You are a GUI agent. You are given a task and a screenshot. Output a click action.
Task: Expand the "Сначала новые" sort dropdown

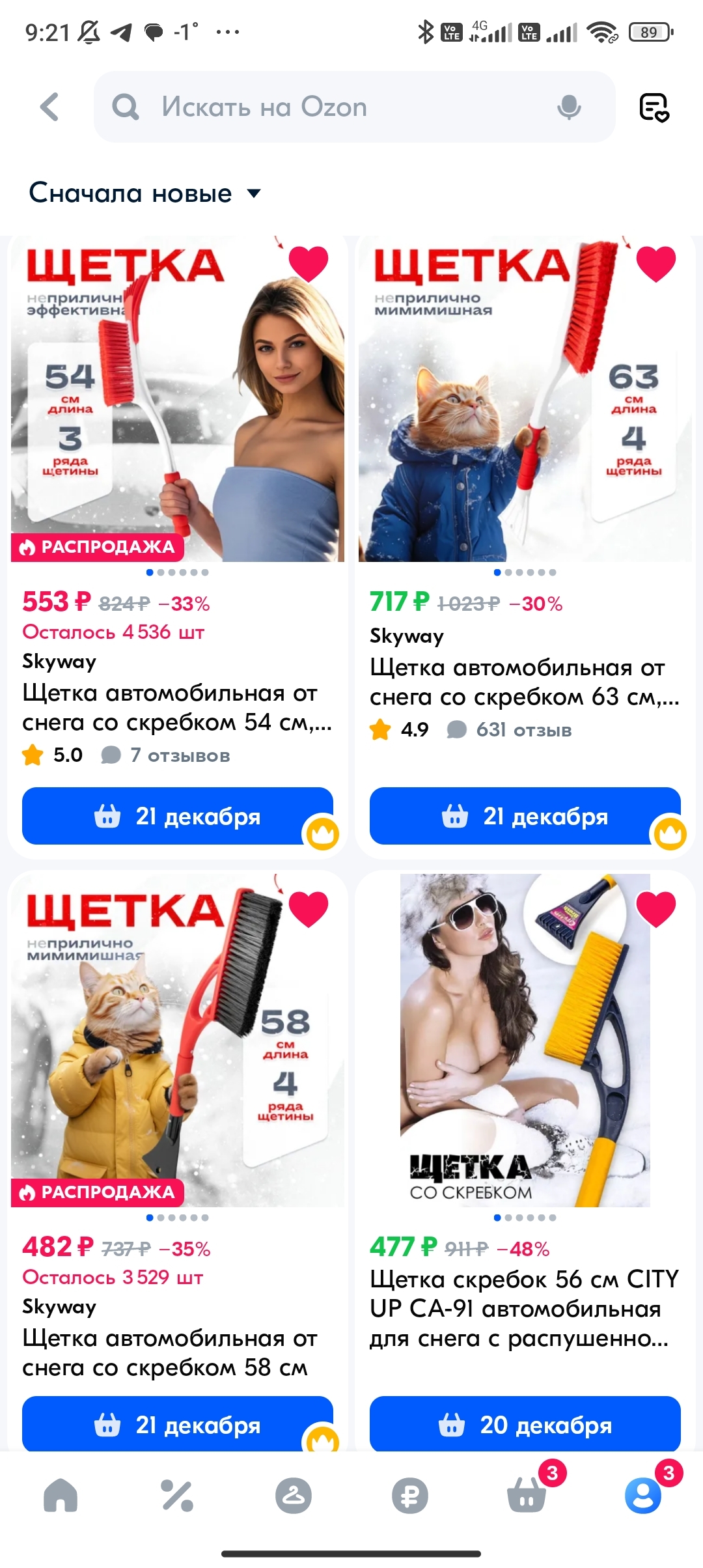tap(145, 193)
